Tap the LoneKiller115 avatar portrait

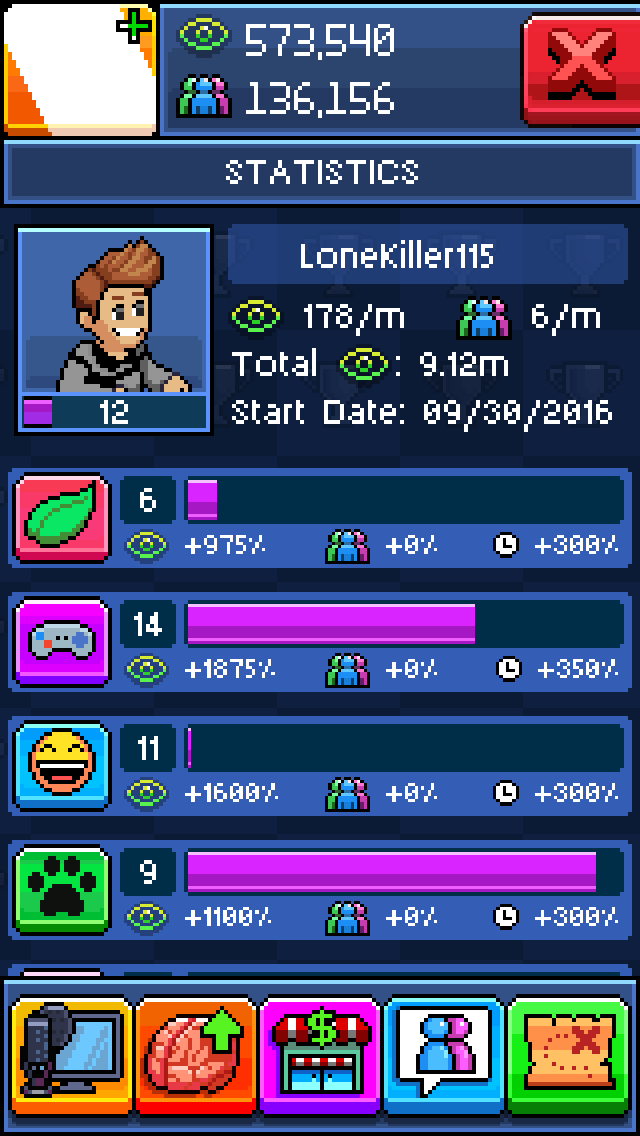(114, 313)
